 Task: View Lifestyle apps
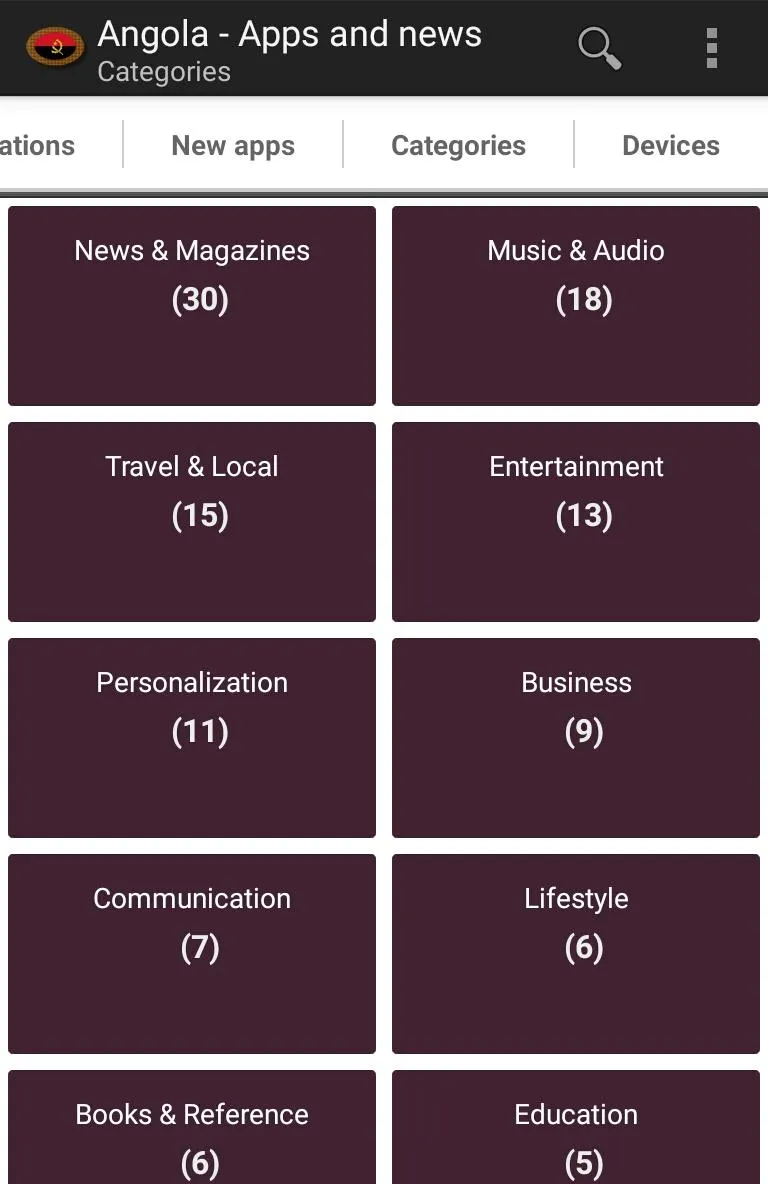pyautogui.click(x=576, y=953)
